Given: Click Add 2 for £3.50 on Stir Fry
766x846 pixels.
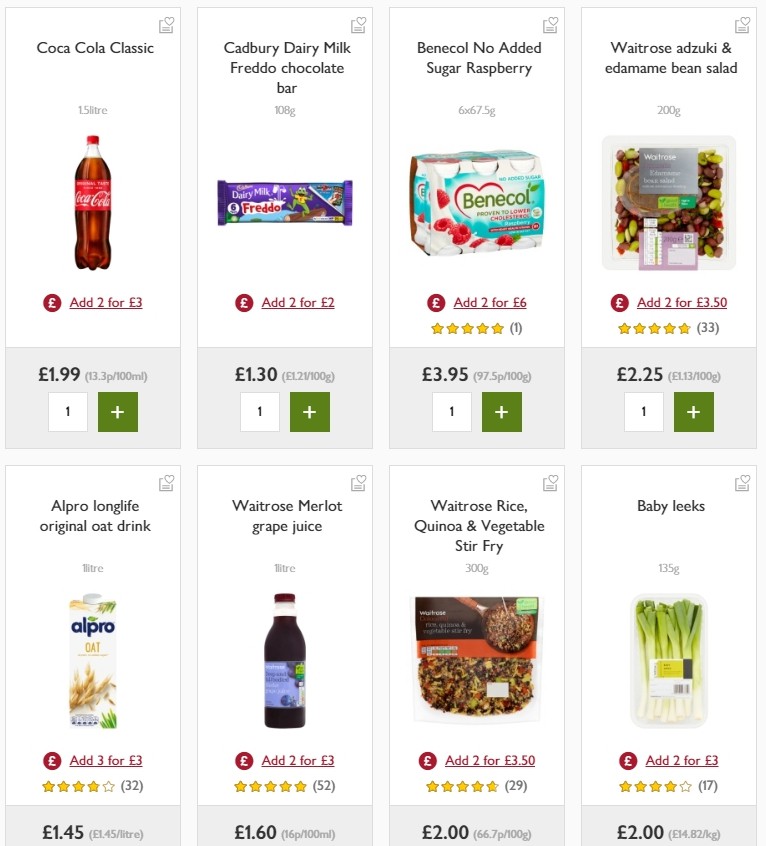Looking at the screenshot, I should click(x=490, y=760).
